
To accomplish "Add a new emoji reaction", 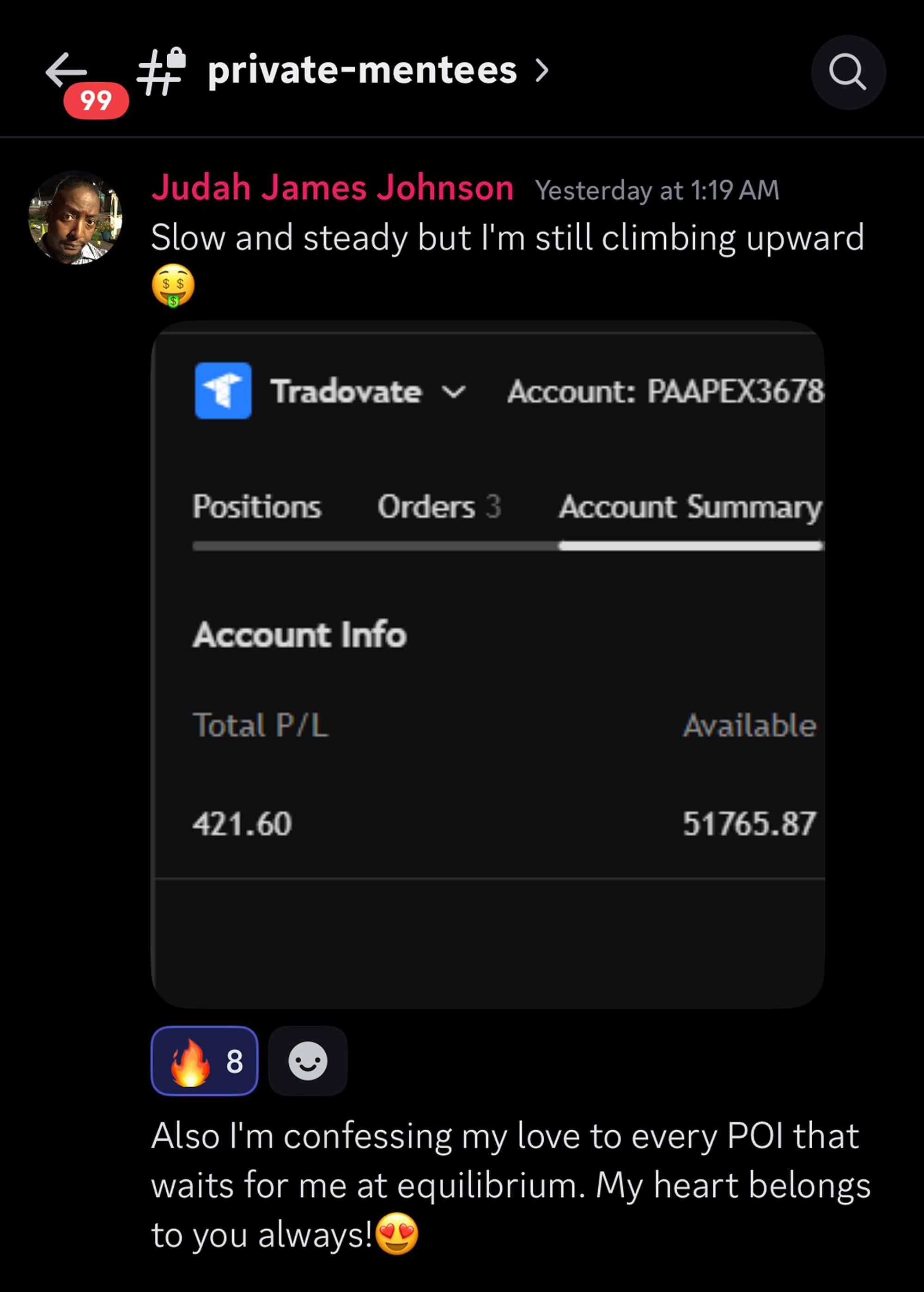I will click(x=307, y=1060).
